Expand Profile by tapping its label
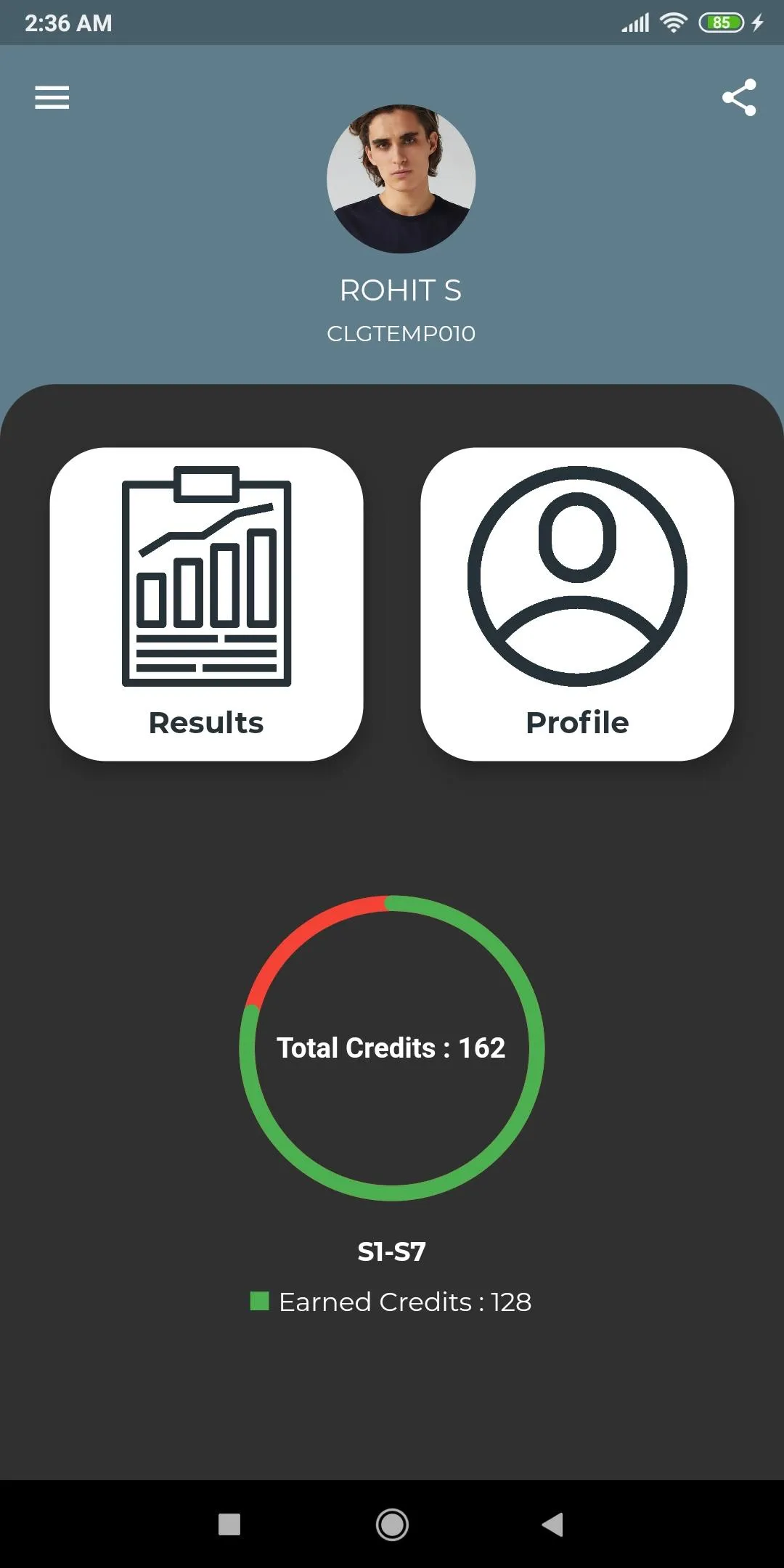Viewport: 784px width, 1568px height. (x=578, y=722)
